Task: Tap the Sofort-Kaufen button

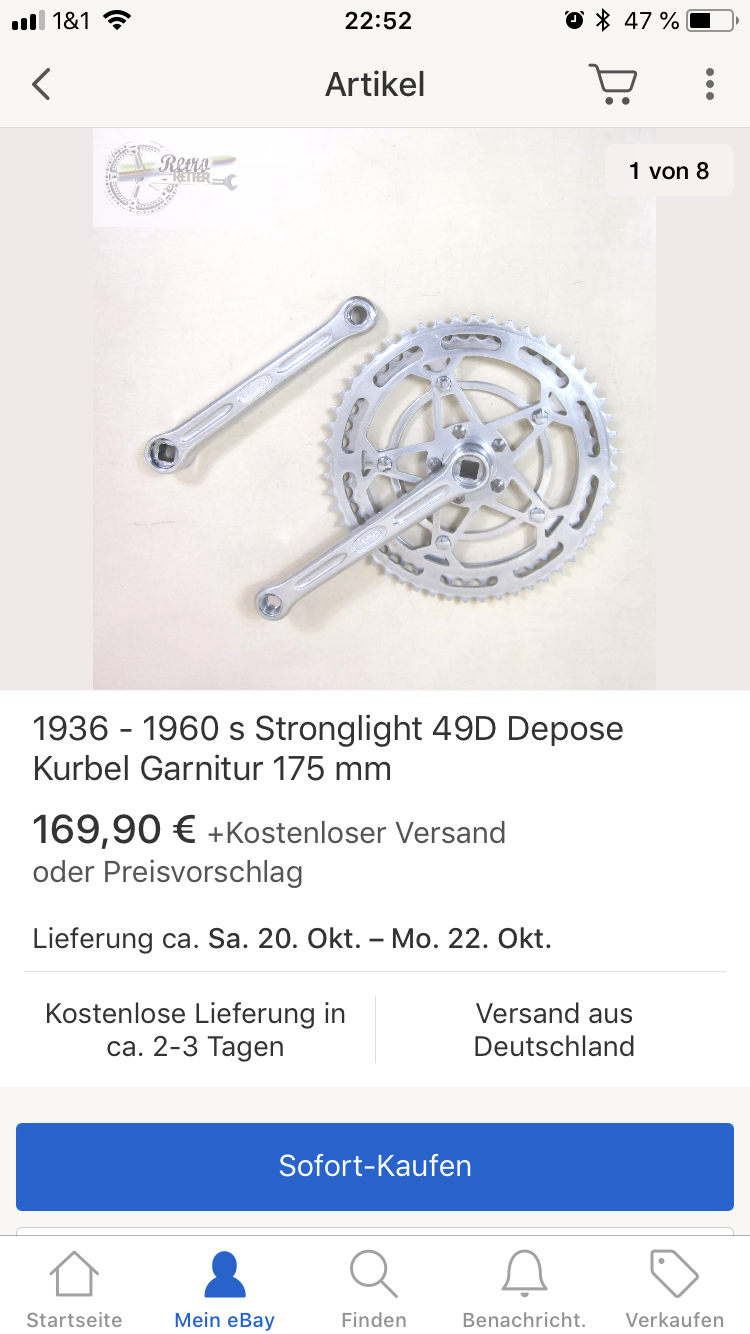Action: point(375,1166)
